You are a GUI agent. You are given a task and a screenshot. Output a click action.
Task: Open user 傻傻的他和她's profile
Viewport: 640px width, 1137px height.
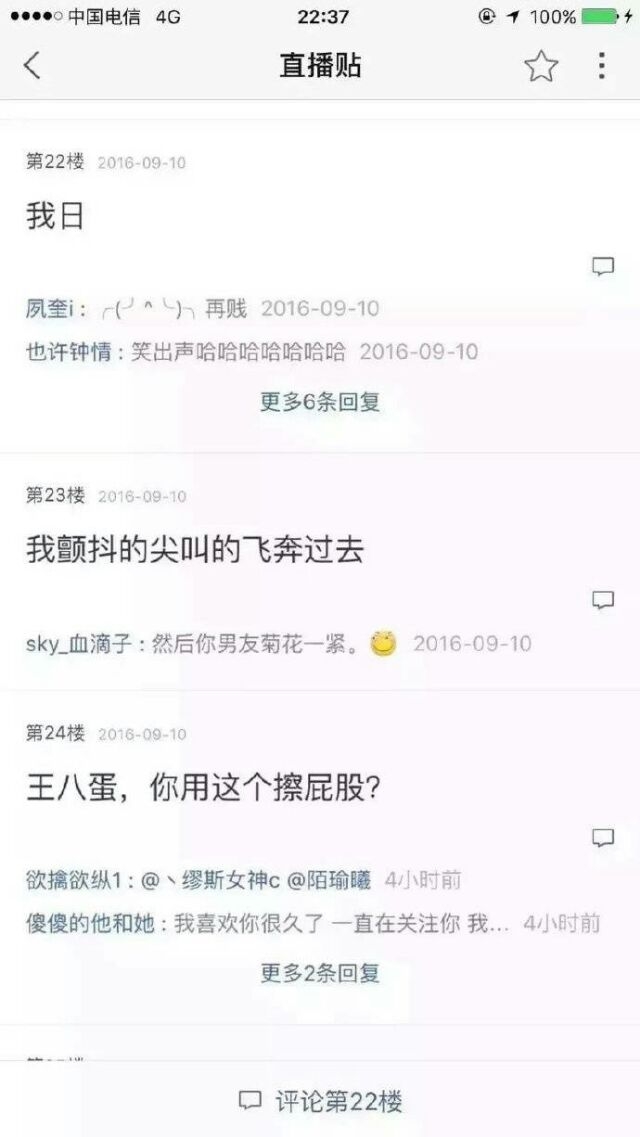[x=91, y=924]
